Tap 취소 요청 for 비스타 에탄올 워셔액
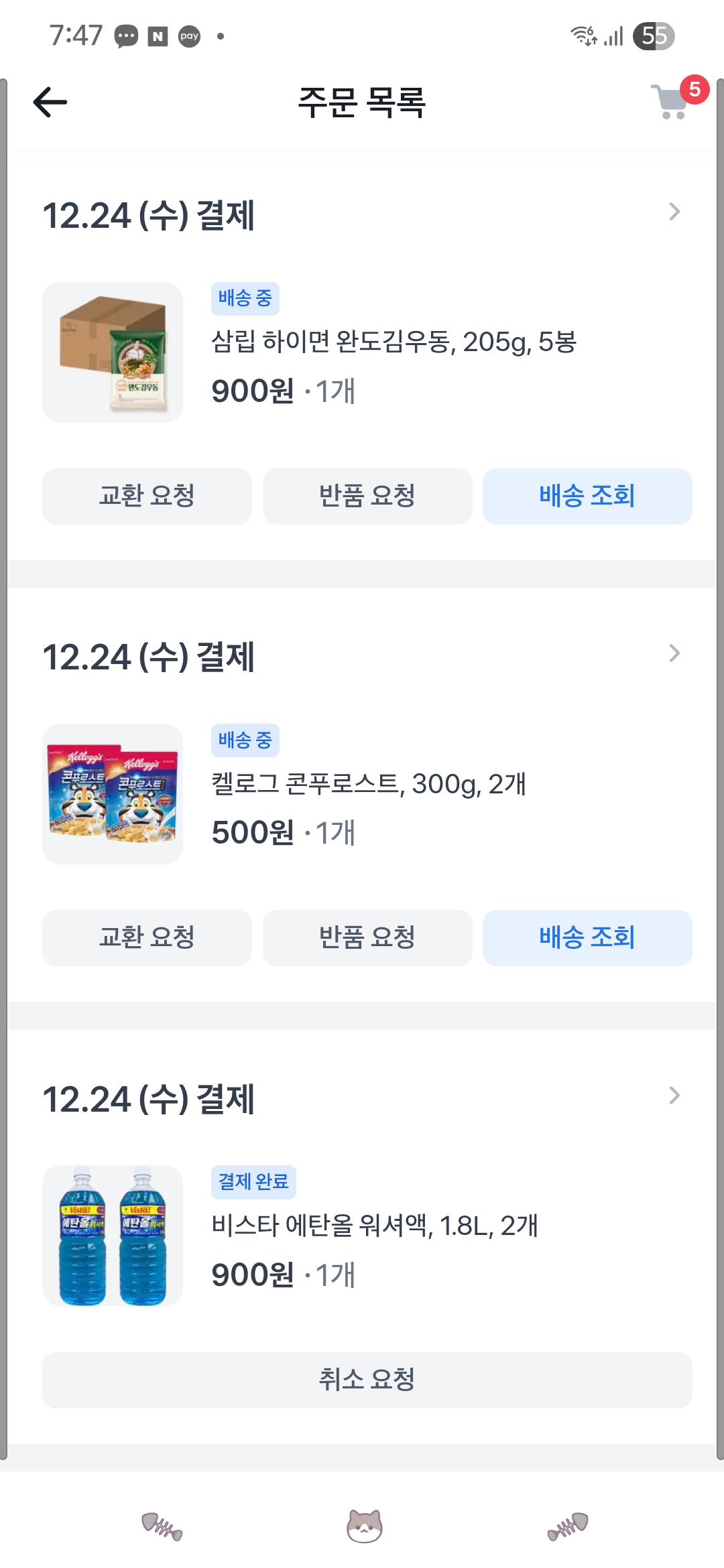The width and height of the screenshot is (724, 1568). tap(367, 1380)
